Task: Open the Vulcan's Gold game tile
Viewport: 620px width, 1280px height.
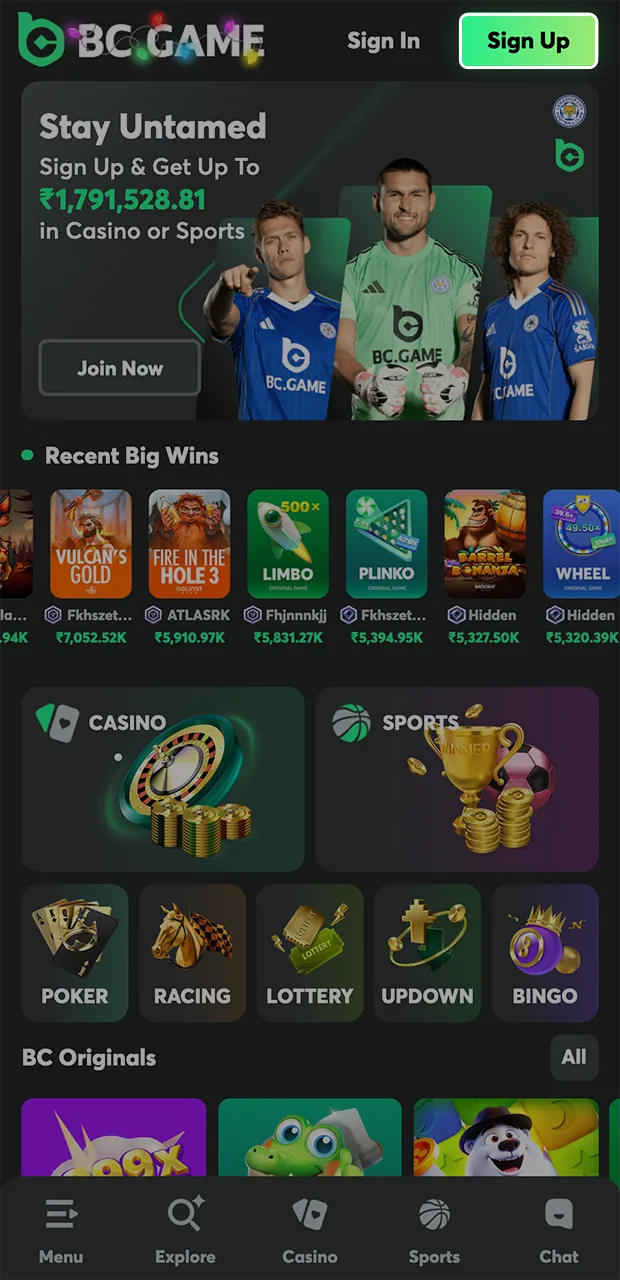Action: click(91, 543)
